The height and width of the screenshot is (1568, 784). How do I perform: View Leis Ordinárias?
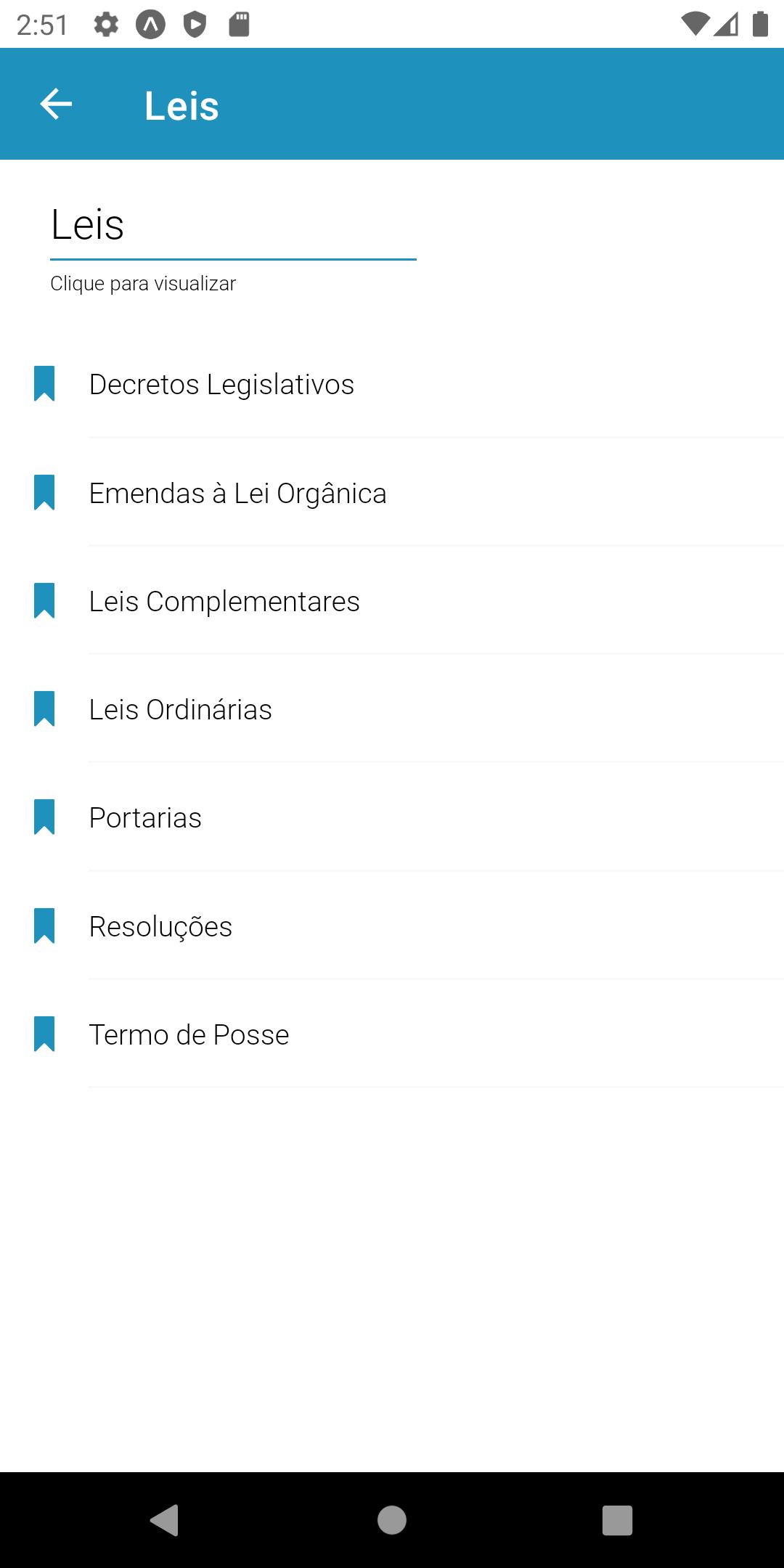click(392, 709)
